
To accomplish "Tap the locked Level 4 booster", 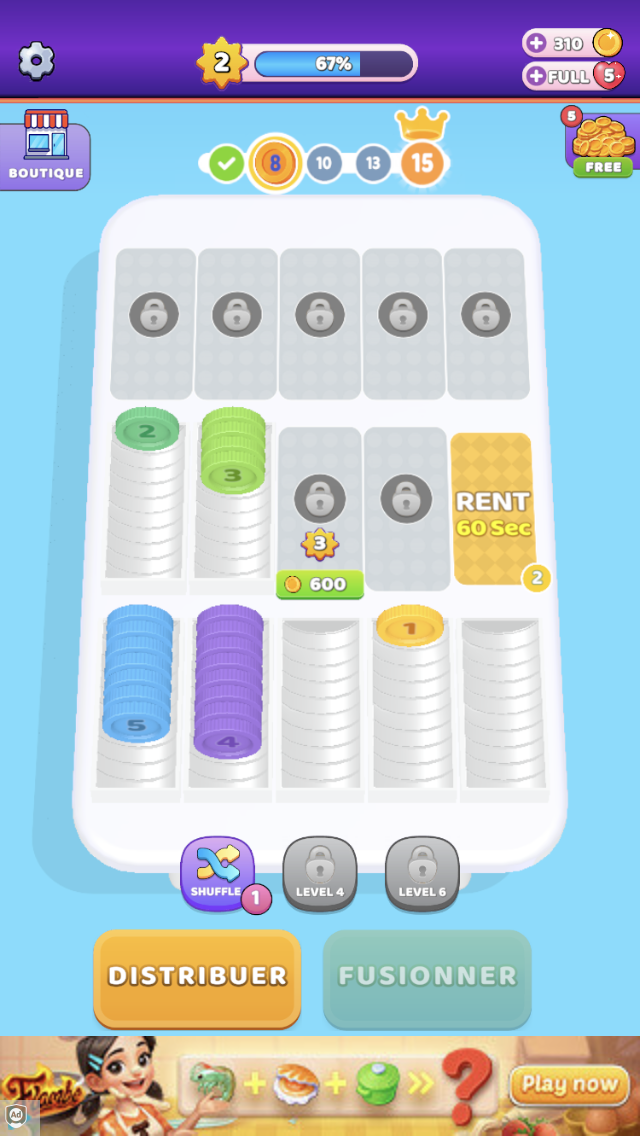I will click(x=319, y=873).
